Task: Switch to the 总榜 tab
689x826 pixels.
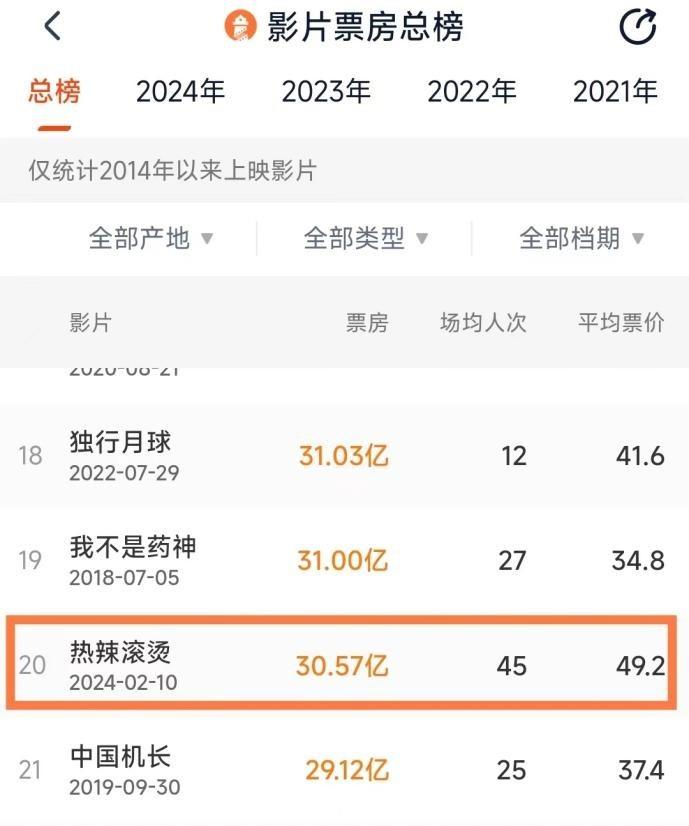Action: [x=54, y=92]
